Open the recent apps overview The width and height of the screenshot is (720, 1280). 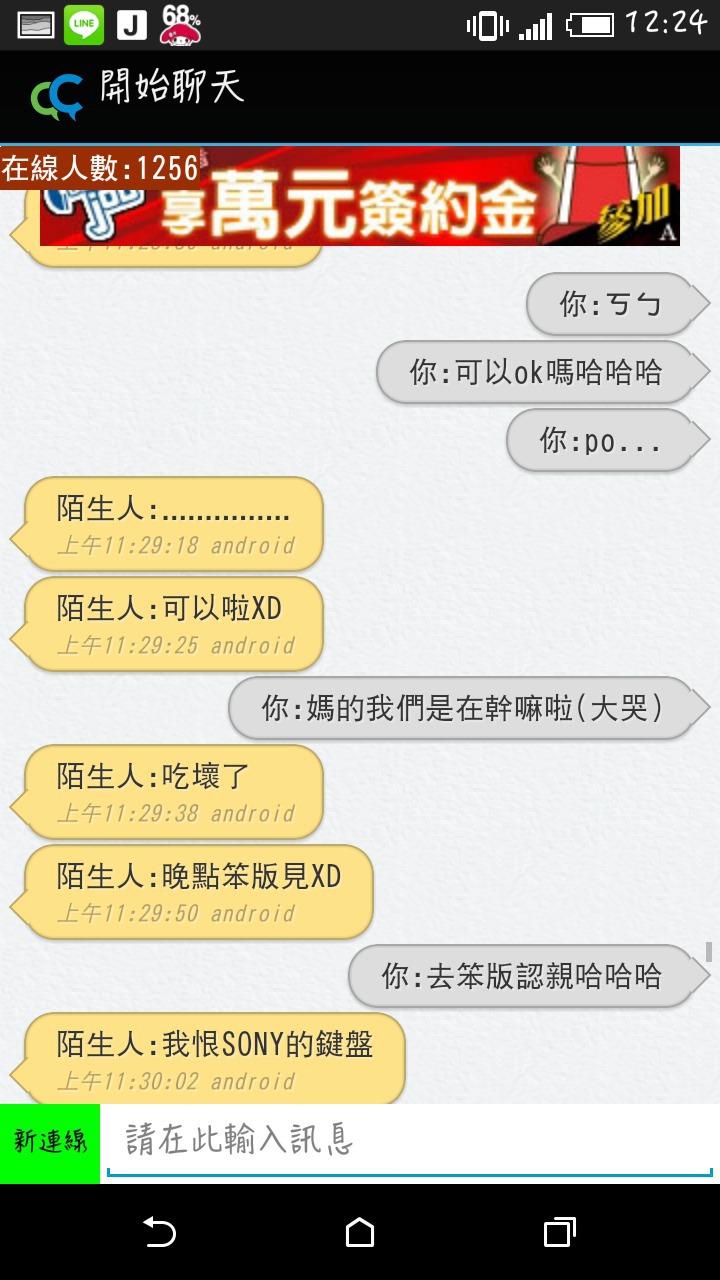560,1232
